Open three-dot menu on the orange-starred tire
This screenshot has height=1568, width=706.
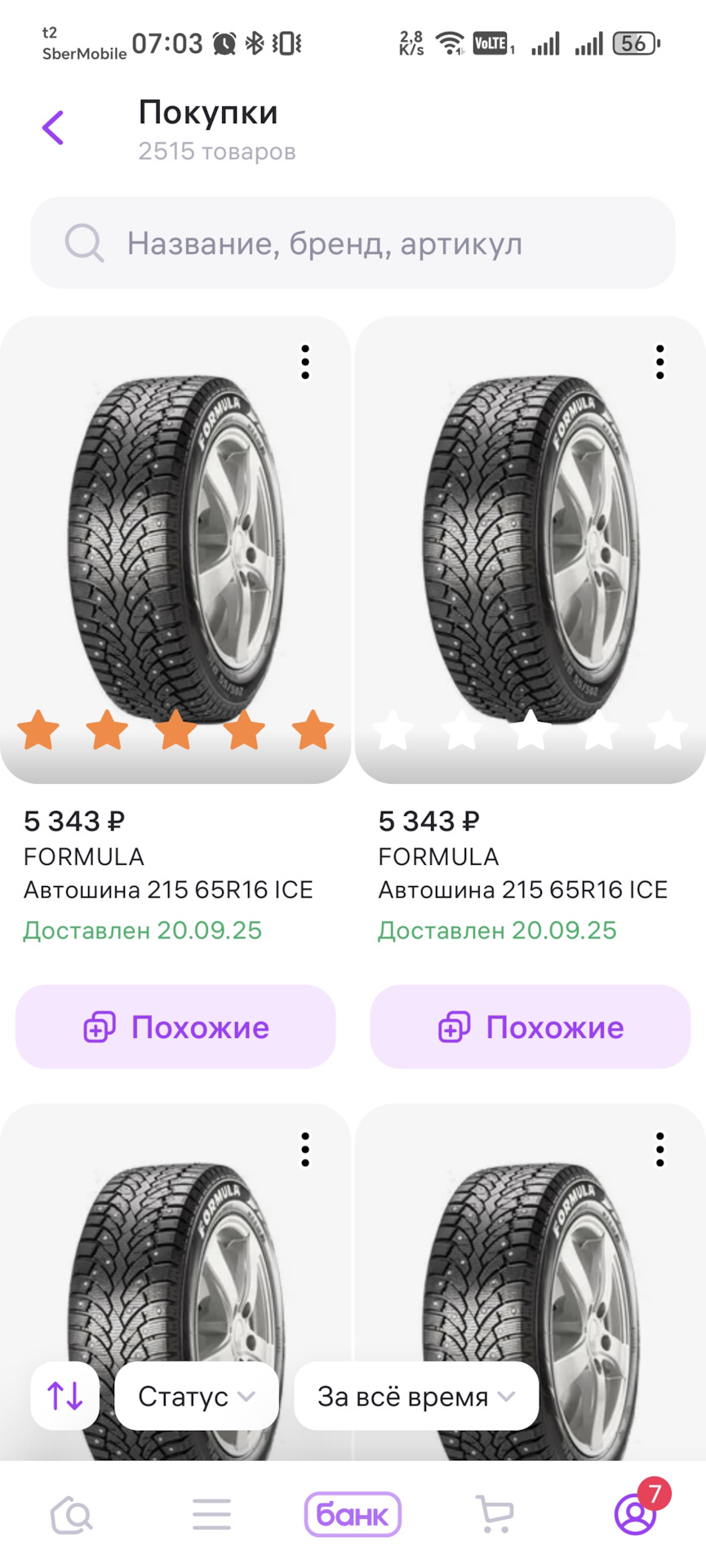305,362
